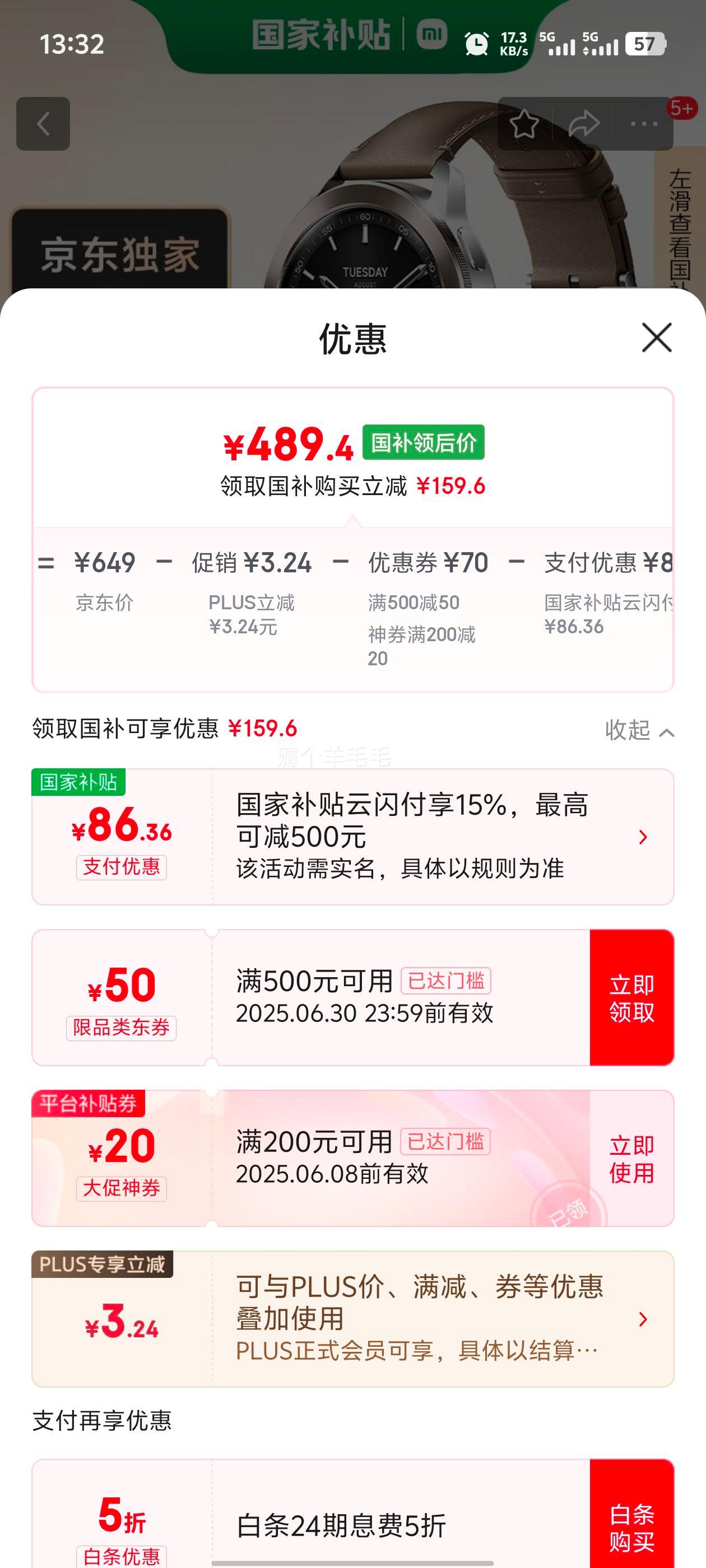The image size is (706, 1568).
Task: Open the three-dot more menu
Action: pos(643,124)
